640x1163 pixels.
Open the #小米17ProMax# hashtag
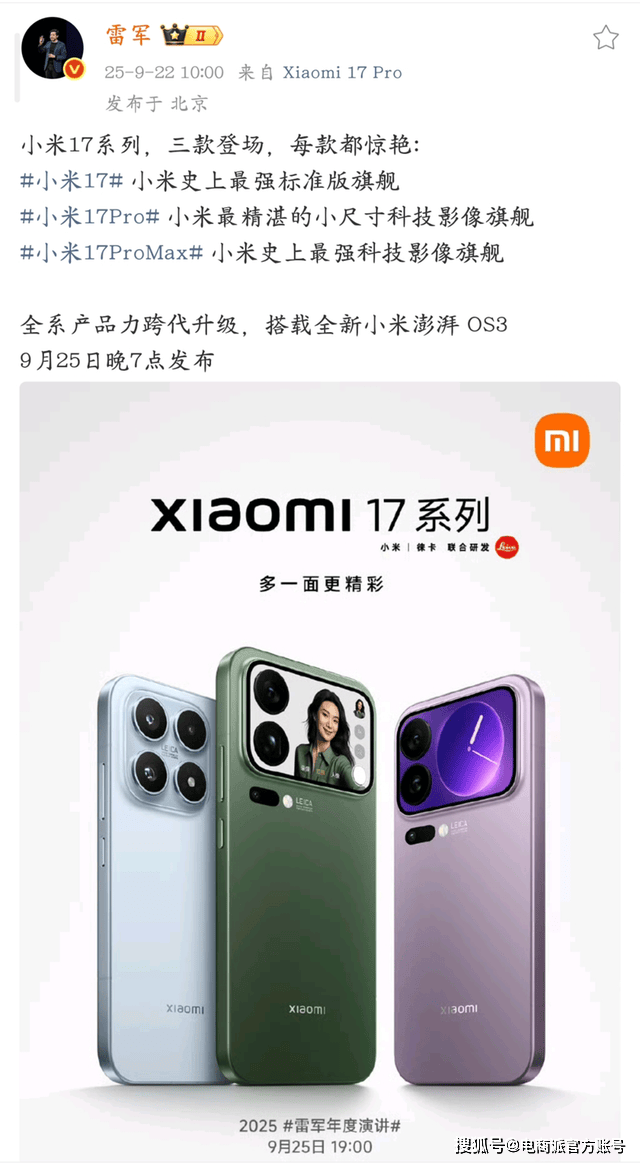[x=112, y=253]
